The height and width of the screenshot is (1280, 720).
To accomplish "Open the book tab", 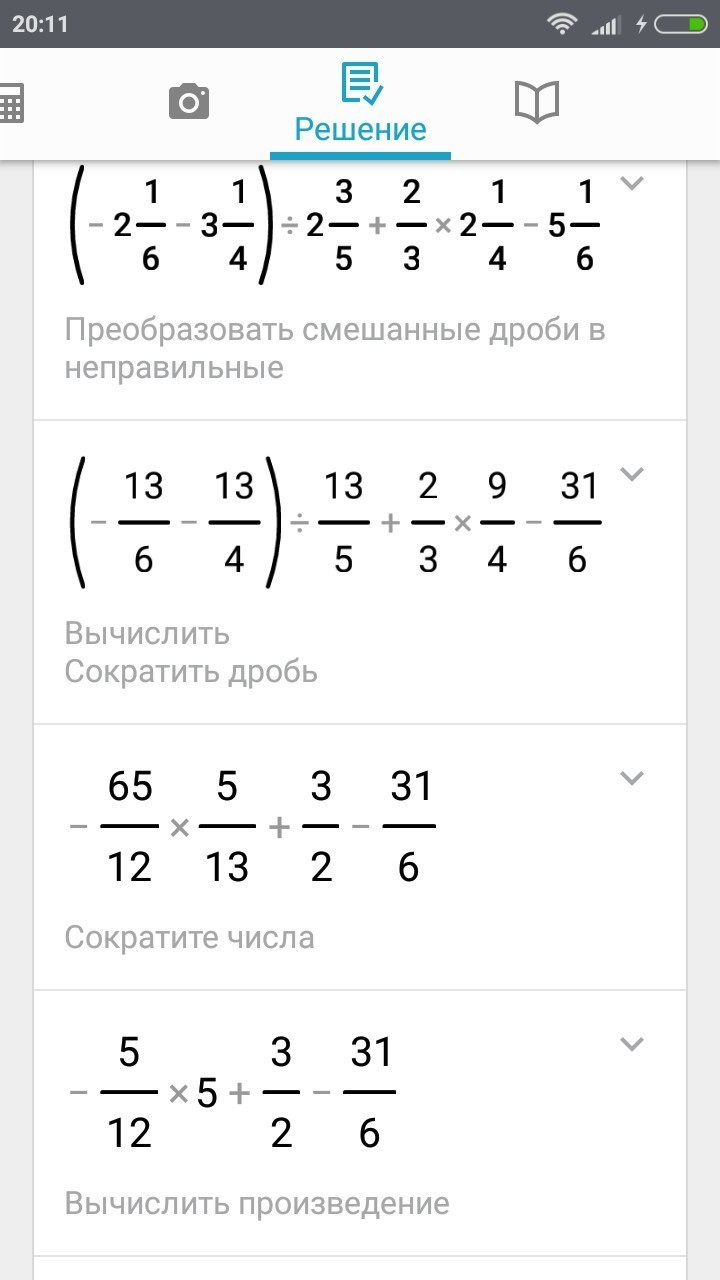I will (536, 102).
